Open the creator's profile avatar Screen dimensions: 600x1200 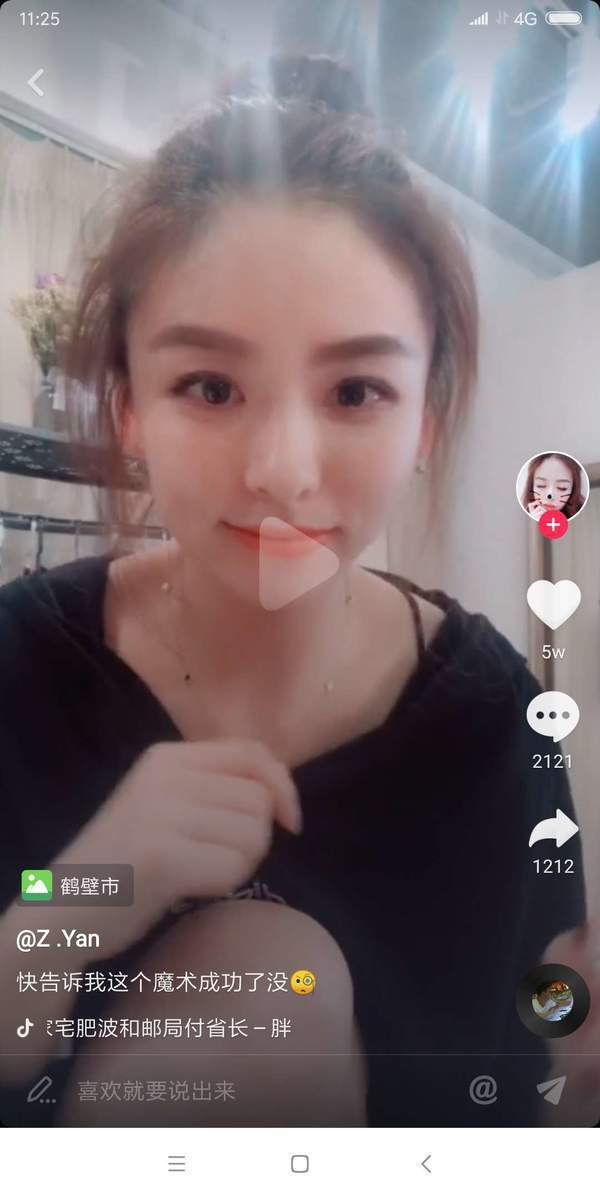pos(550,485)
